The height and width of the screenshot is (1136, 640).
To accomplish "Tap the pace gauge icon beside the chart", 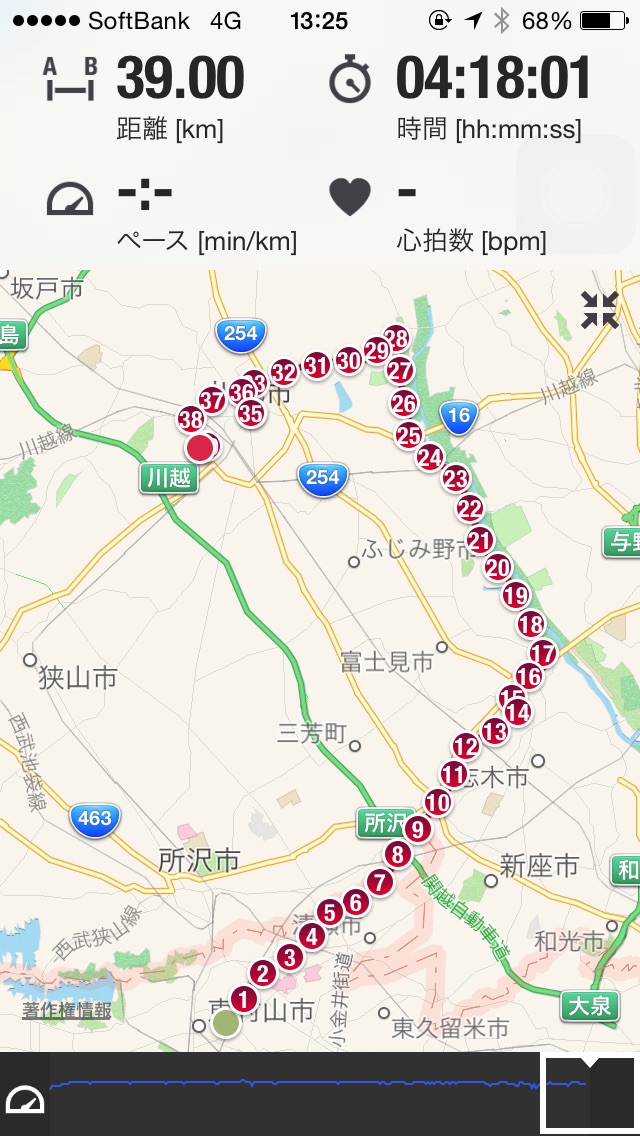I will [x=25, y=1097].
